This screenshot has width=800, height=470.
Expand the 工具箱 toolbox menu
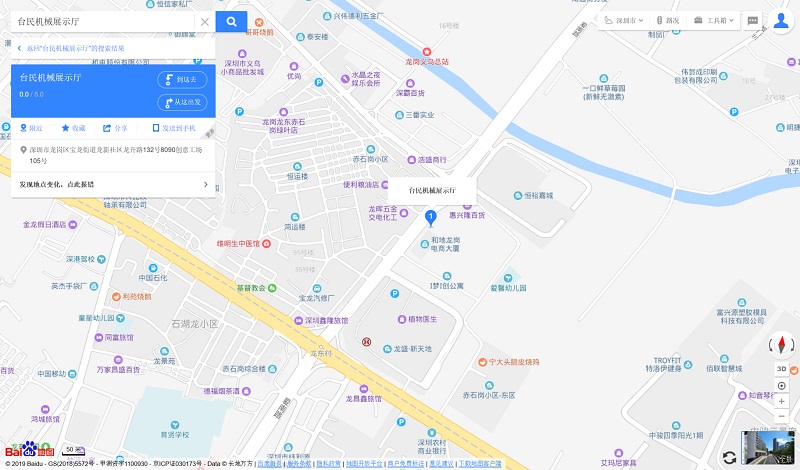(717, 20)
